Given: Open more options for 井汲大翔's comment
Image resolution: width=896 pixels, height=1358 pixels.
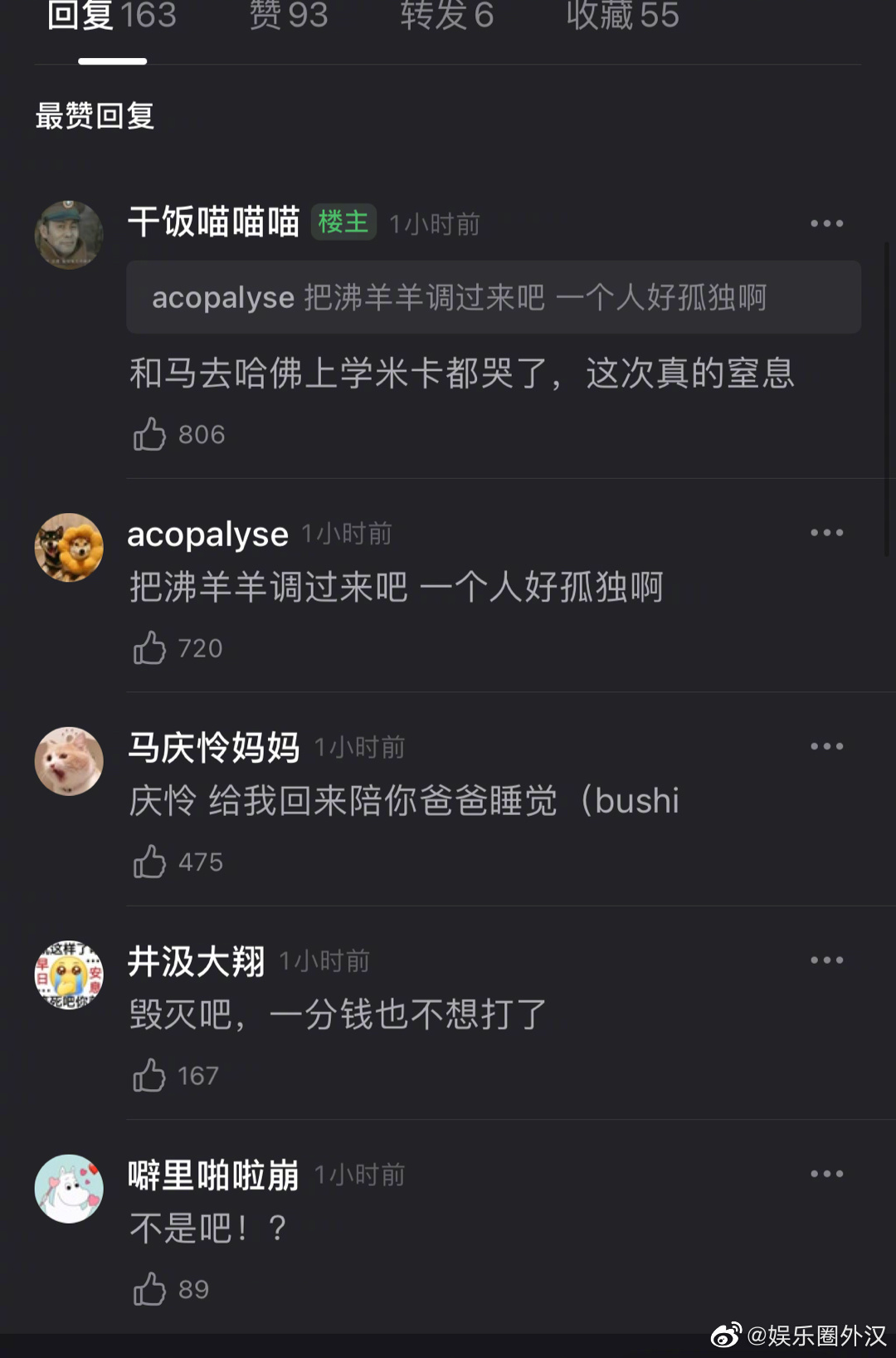Looking at the screenshot, I should pos(826,960).
